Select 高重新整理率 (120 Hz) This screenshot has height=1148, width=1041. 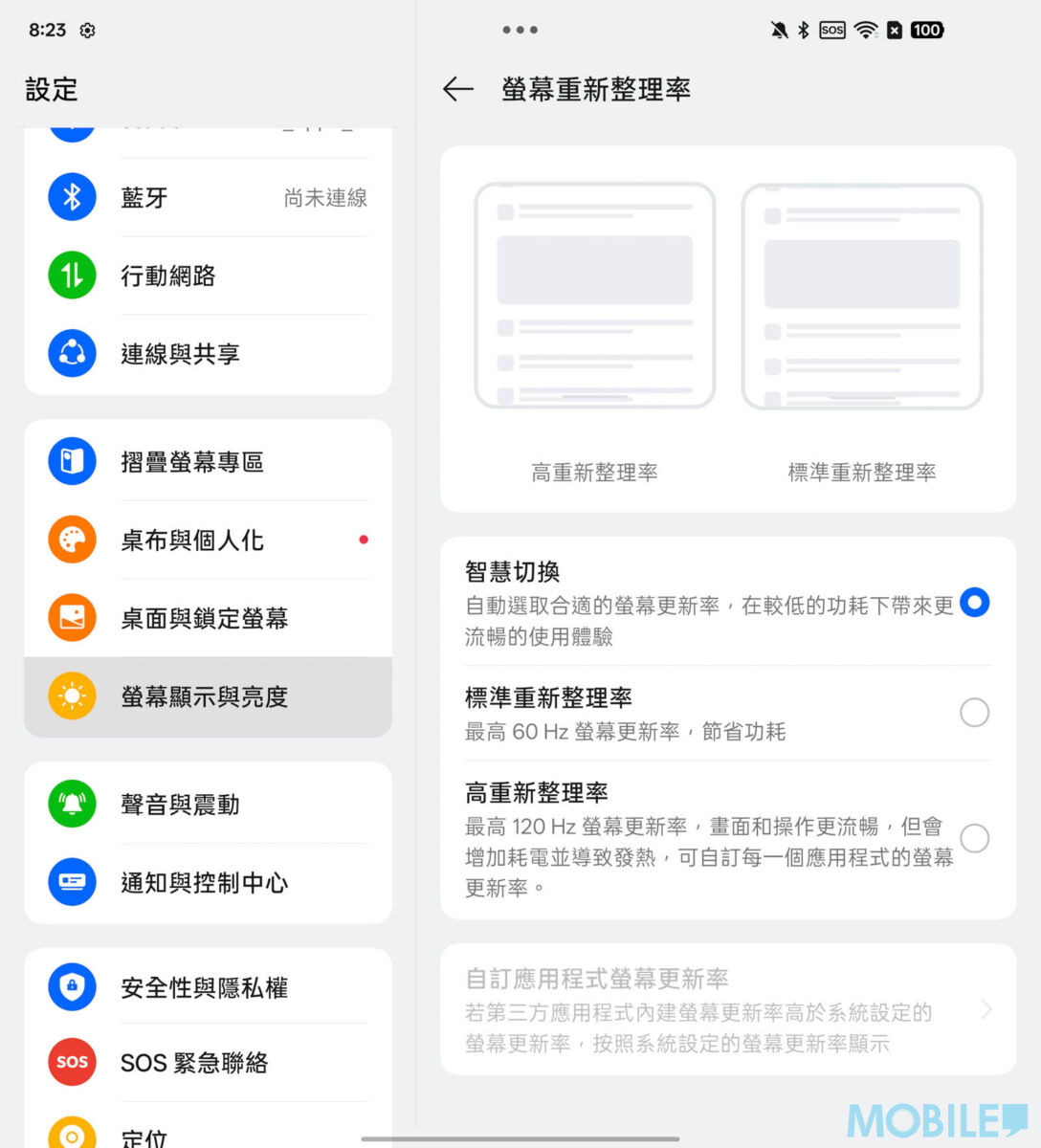(973, 839)
